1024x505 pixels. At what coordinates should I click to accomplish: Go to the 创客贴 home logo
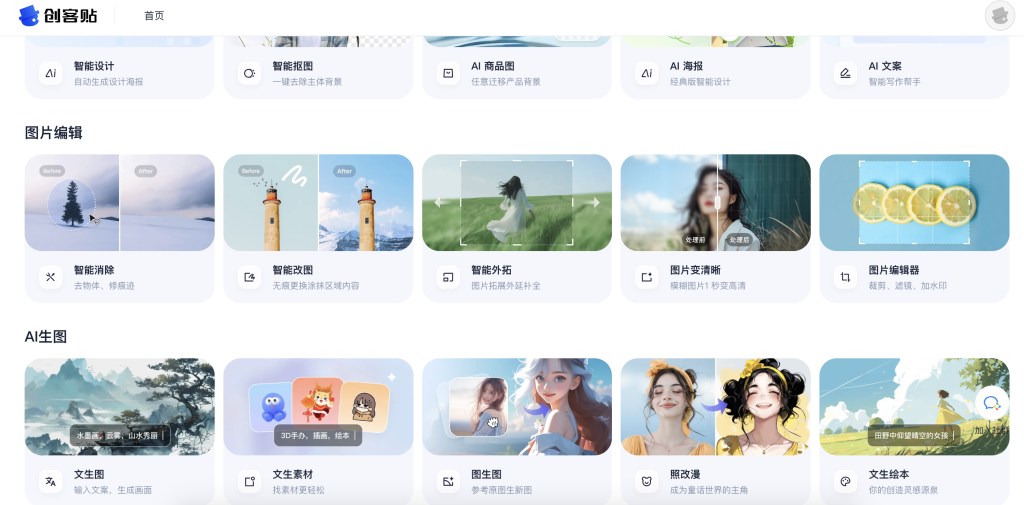tap(56, 16)
